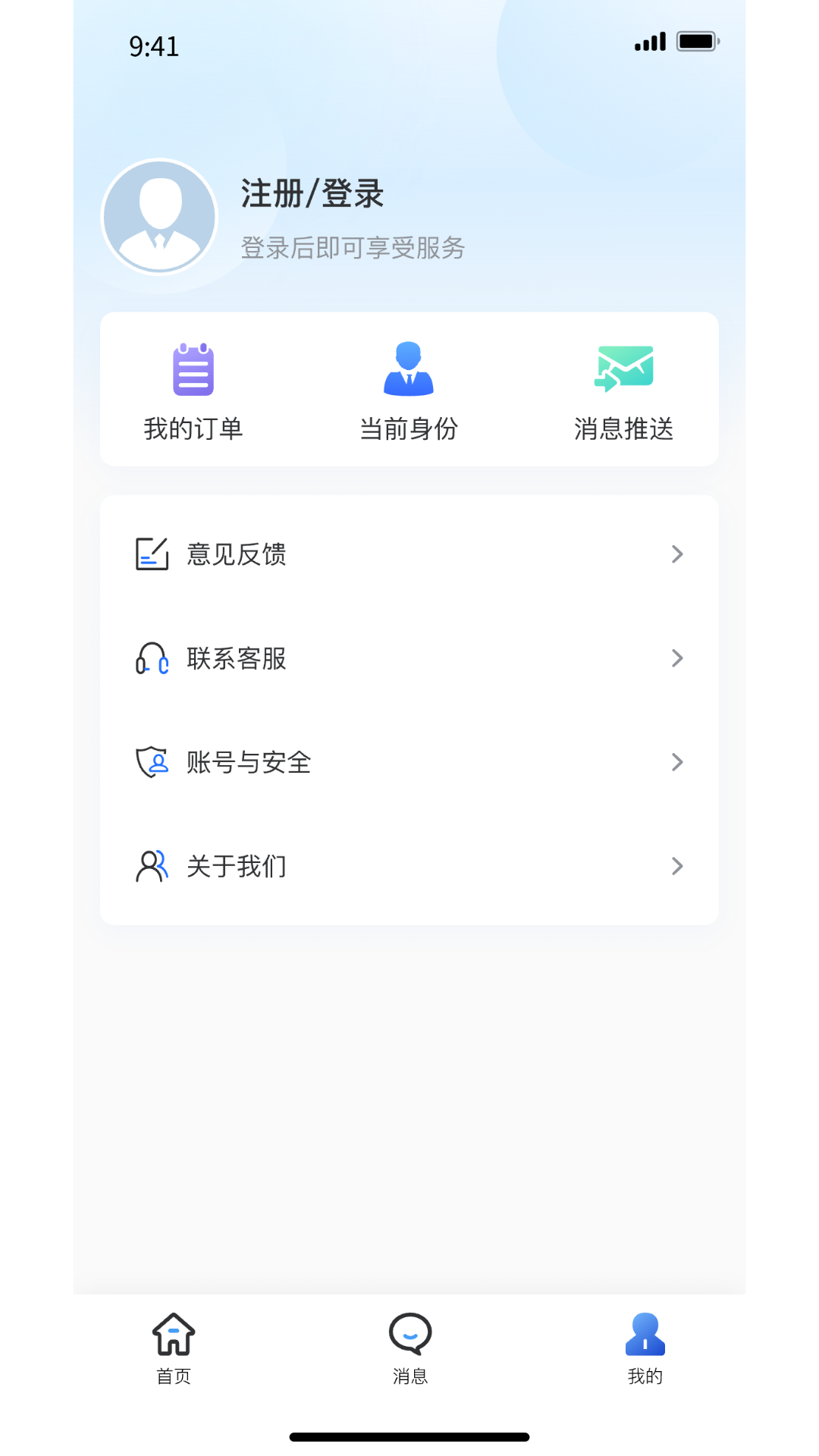
Task: Tap the circular user avatar placeholder
Action: (x=158, y=216)
